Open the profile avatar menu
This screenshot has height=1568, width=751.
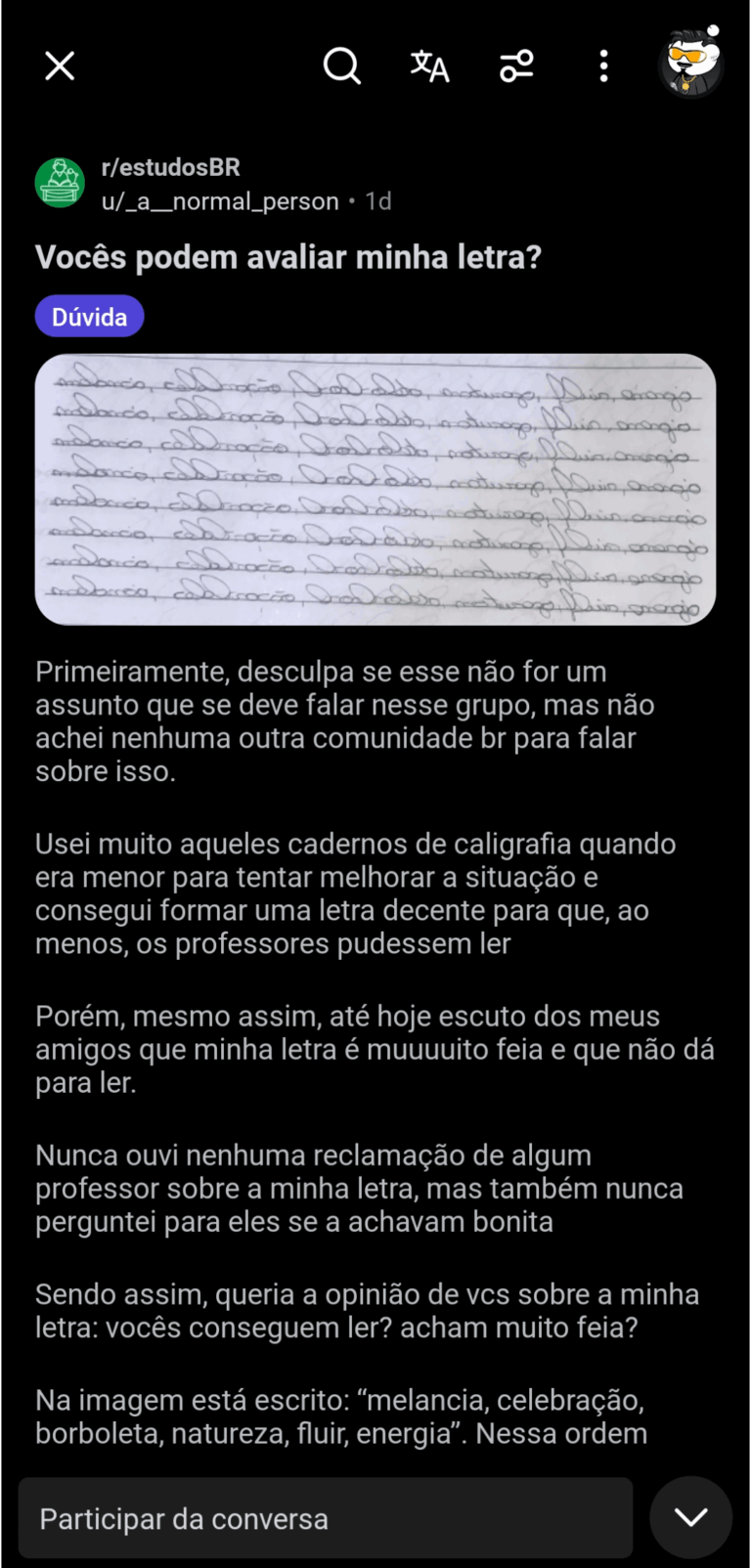(691, 64)
